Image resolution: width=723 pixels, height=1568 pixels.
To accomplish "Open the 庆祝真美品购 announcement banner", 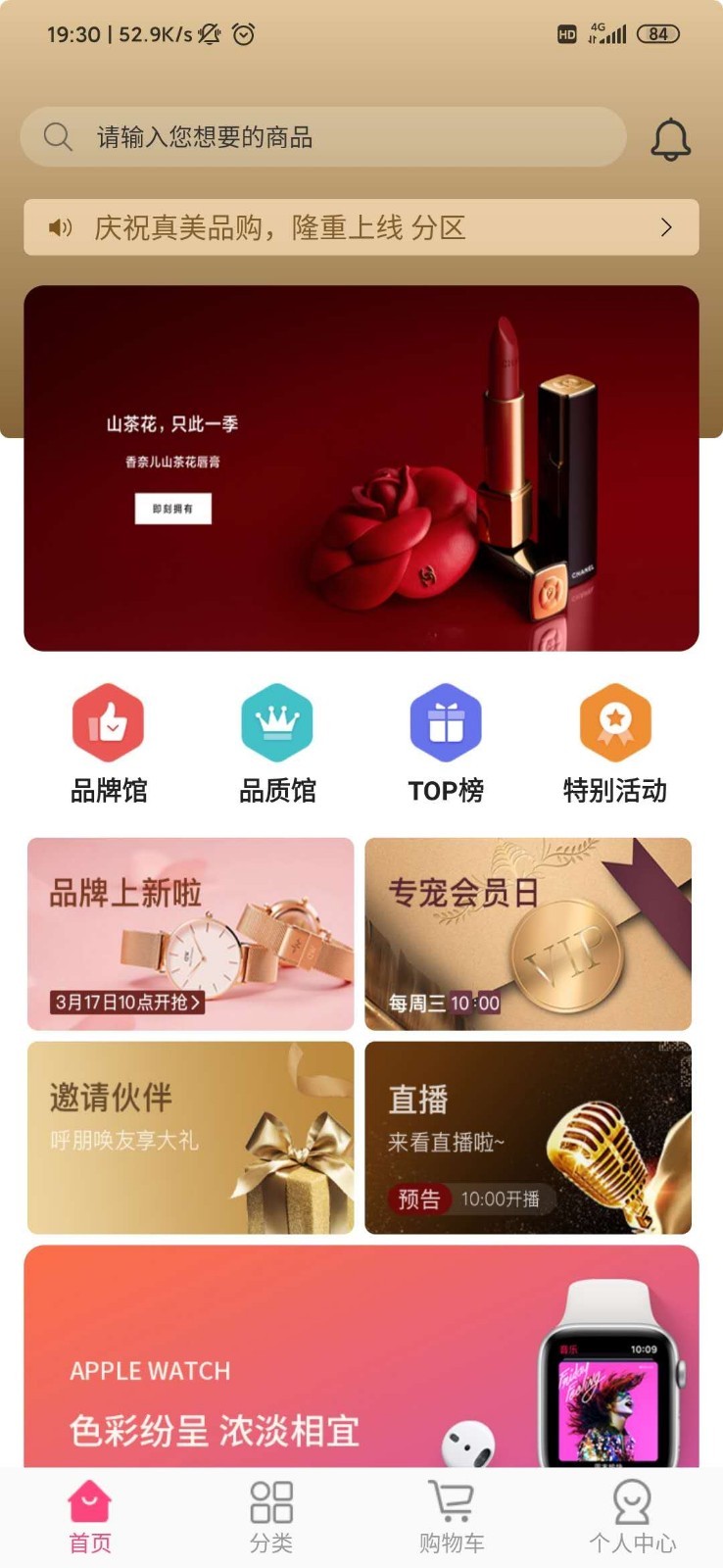I will point(361,227).
